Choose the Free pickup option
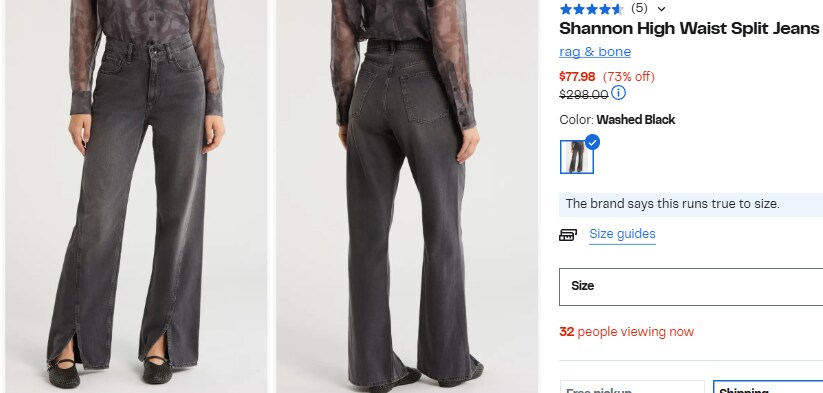Image resolution: width=823 pixels, height=393 pixels. point(632,387)
